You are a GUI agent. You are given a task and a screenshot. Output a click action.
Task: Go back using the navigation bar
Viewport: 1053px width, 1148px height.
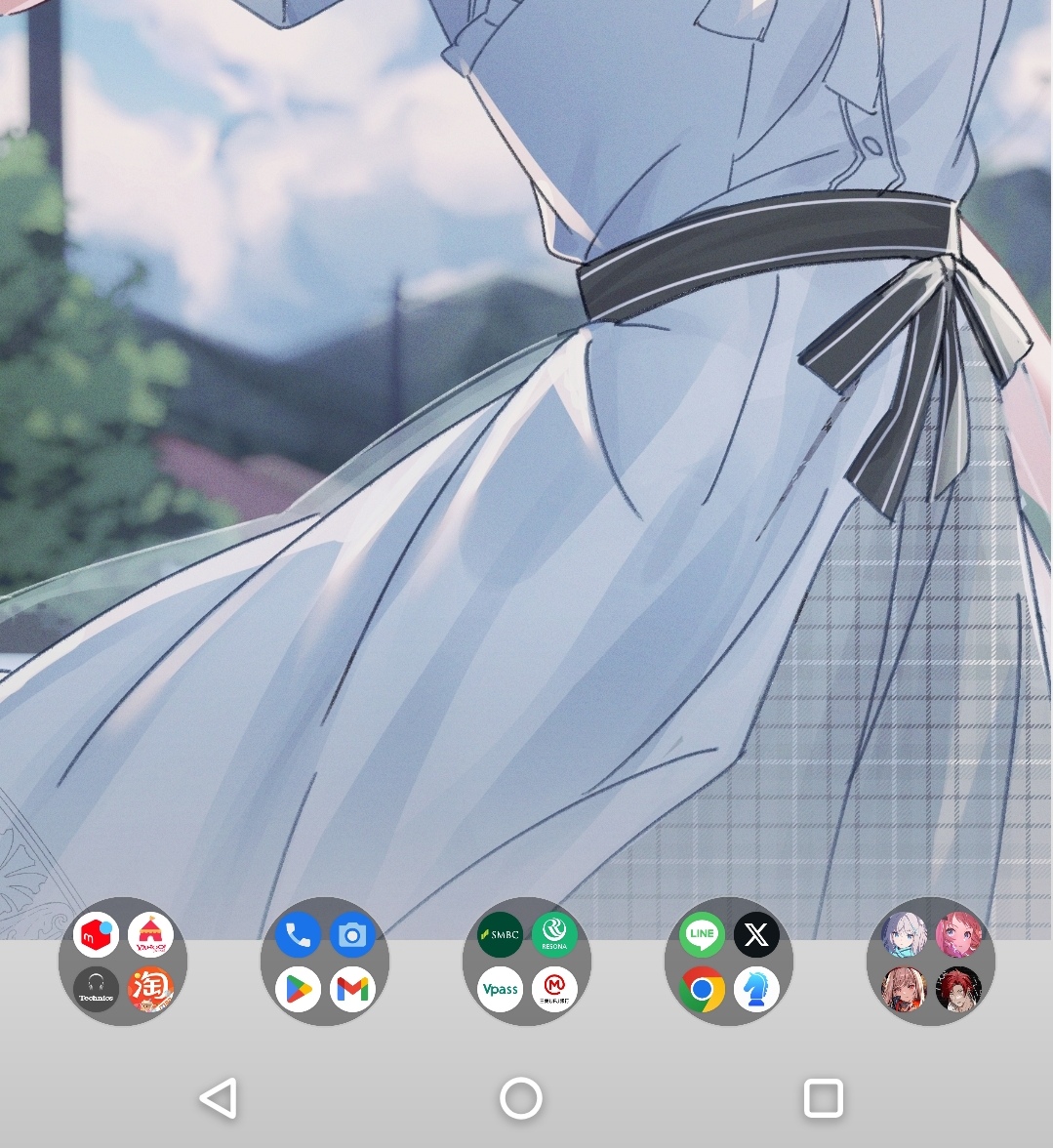pyautogui.click(x=220, y=1098)
